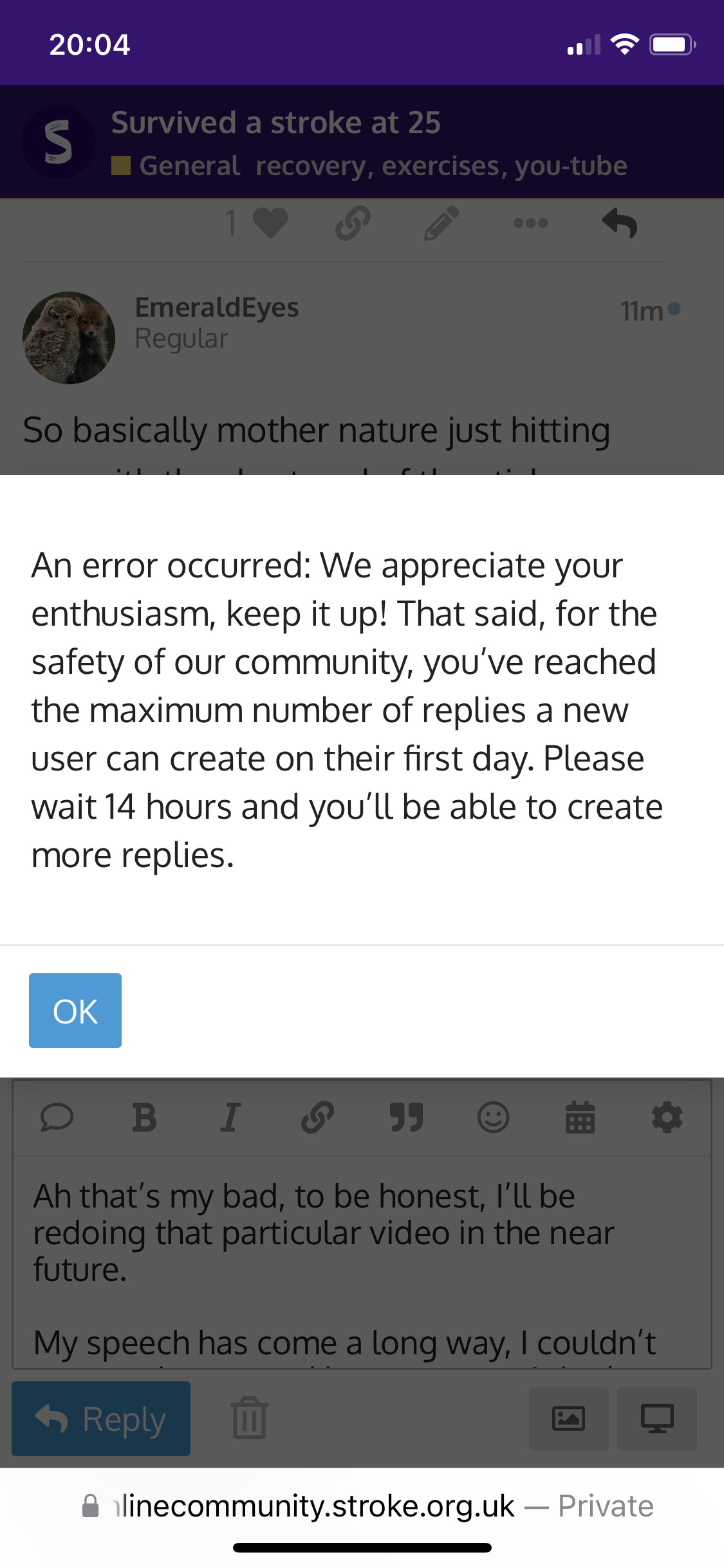Open the post's more actions menu
The width and height of the screenshot is (724, 1568).
click(x=530, y=223)
